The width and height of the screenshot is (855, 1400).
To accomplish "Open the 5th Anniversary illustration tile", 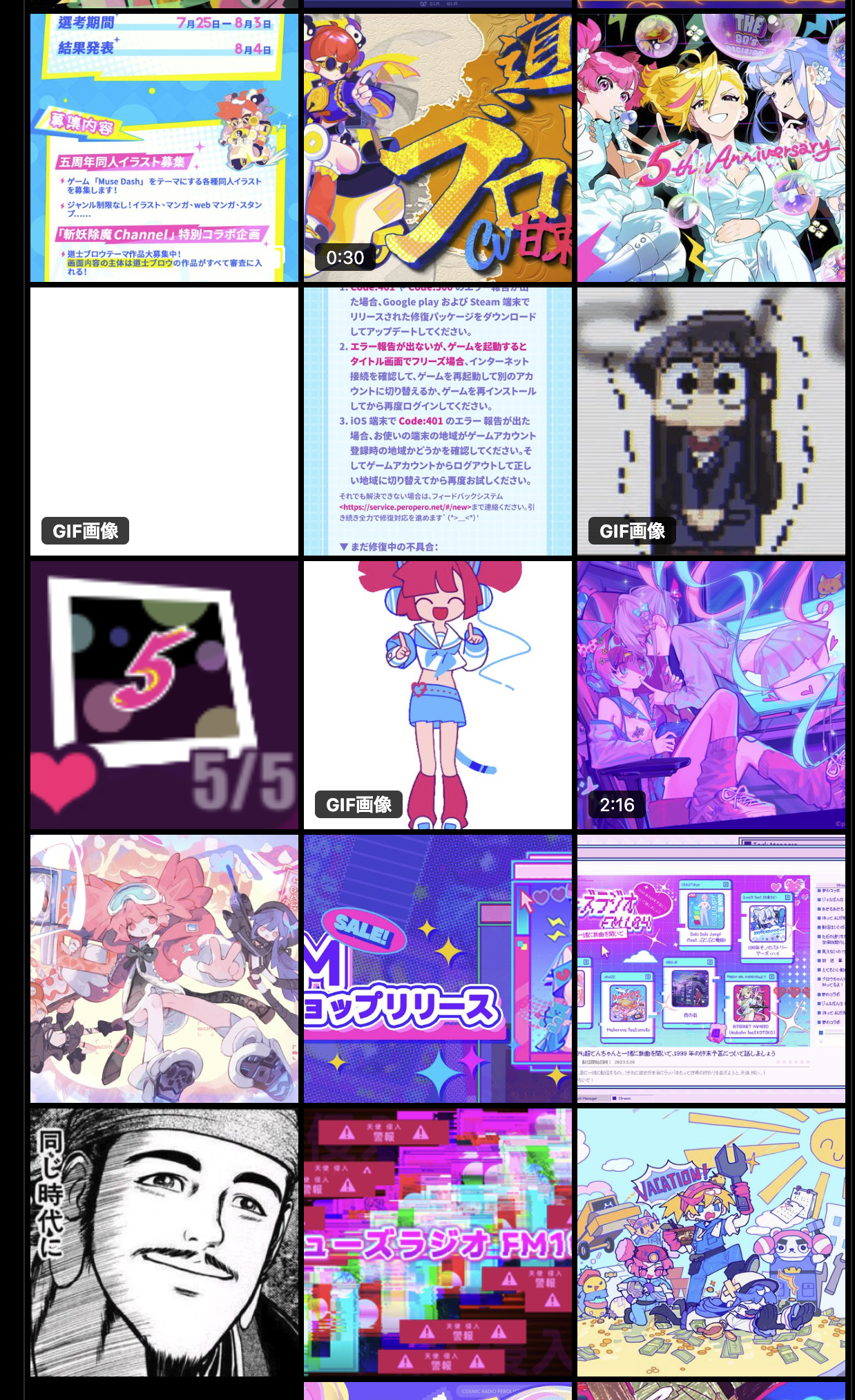I will 711,147.
